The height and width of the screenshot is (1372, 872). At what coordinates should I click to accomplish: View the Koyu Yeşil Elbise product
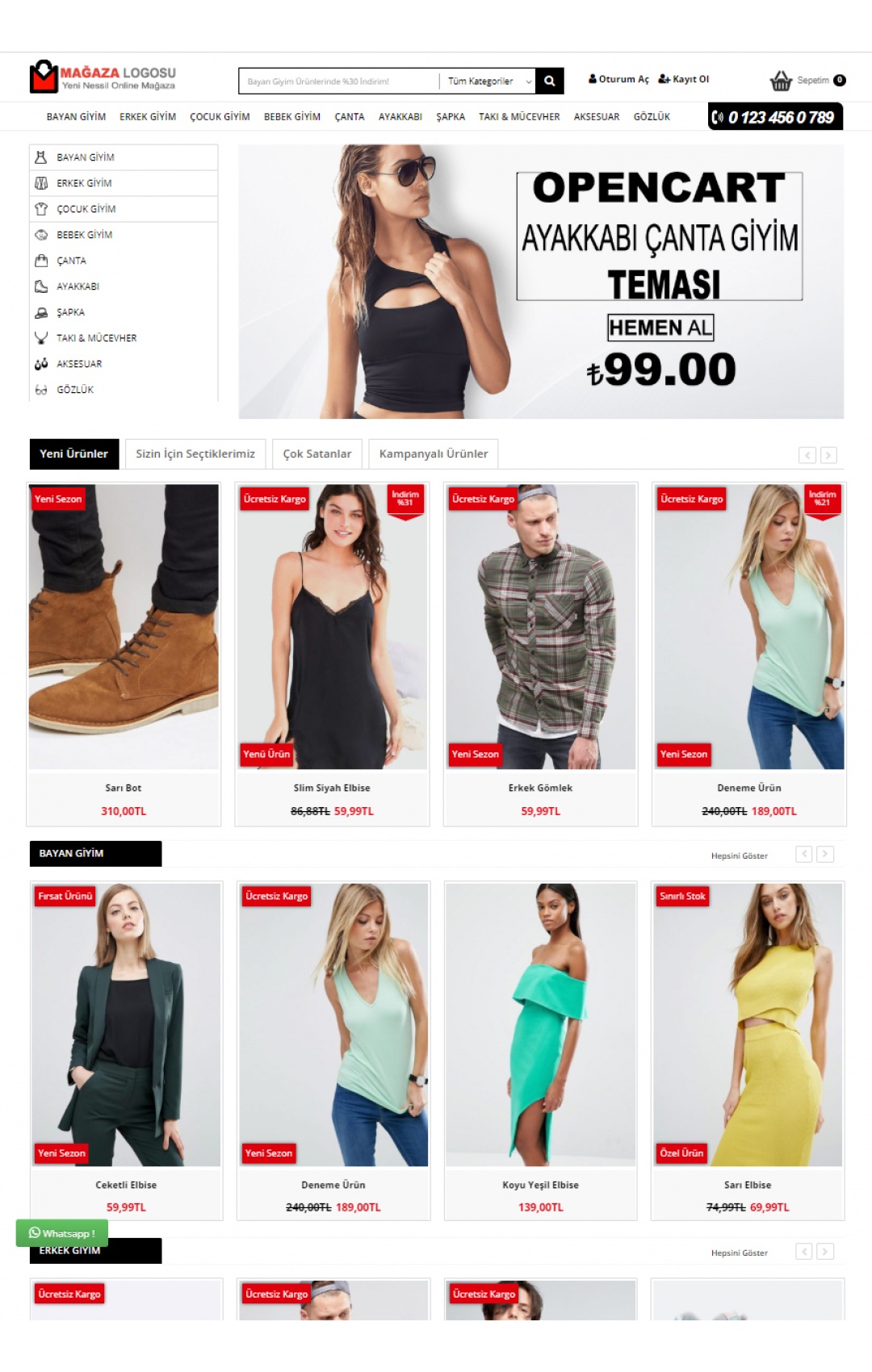pos(540,1025)
